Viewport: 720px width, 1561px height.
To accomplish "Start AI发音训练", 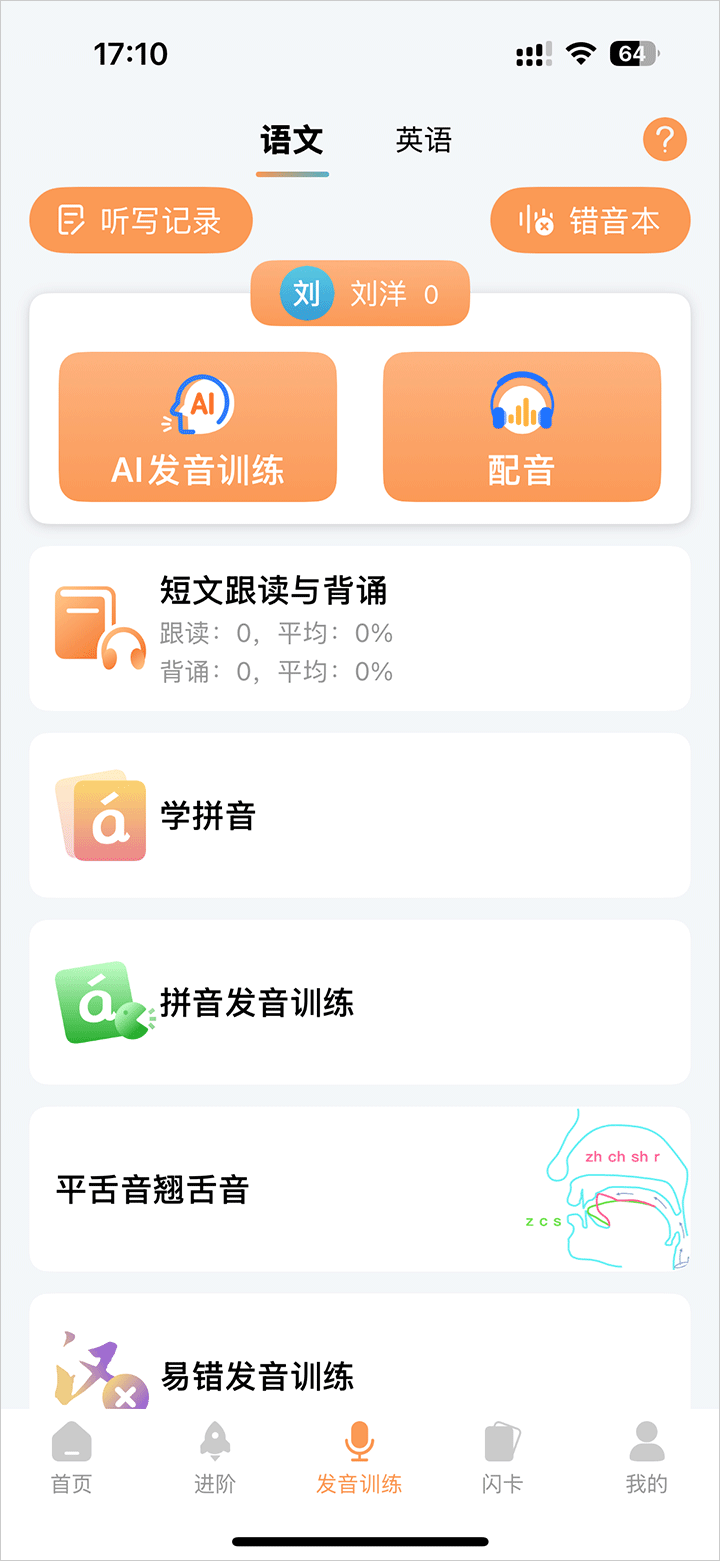I will (198, 427).
